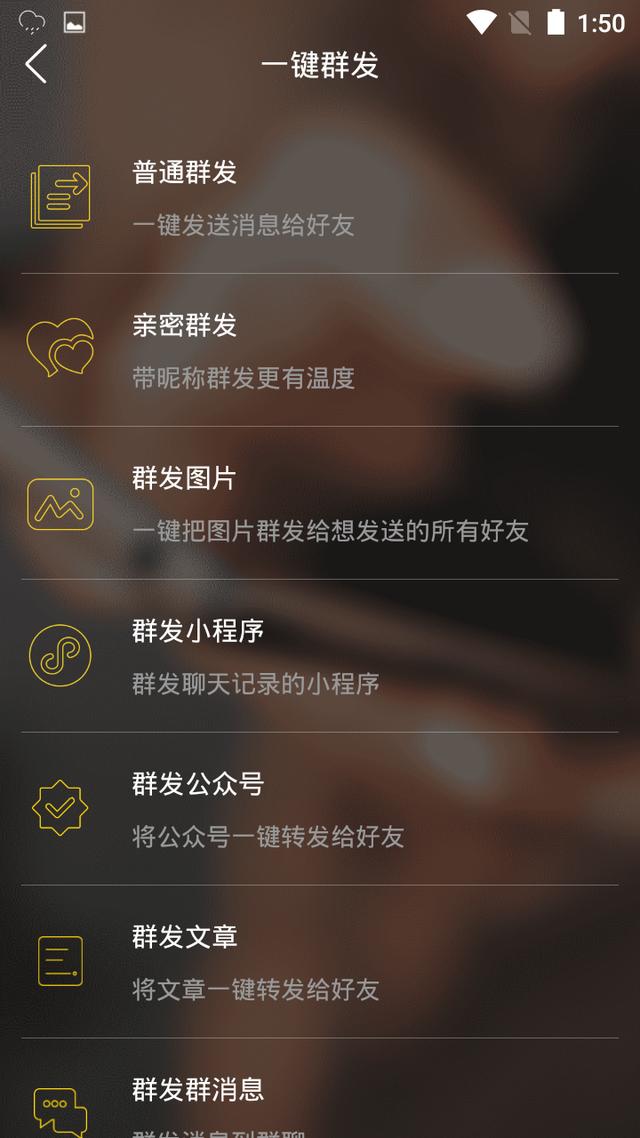
Task: Open 群发群消息 option
Action: tap(320, 1089)
